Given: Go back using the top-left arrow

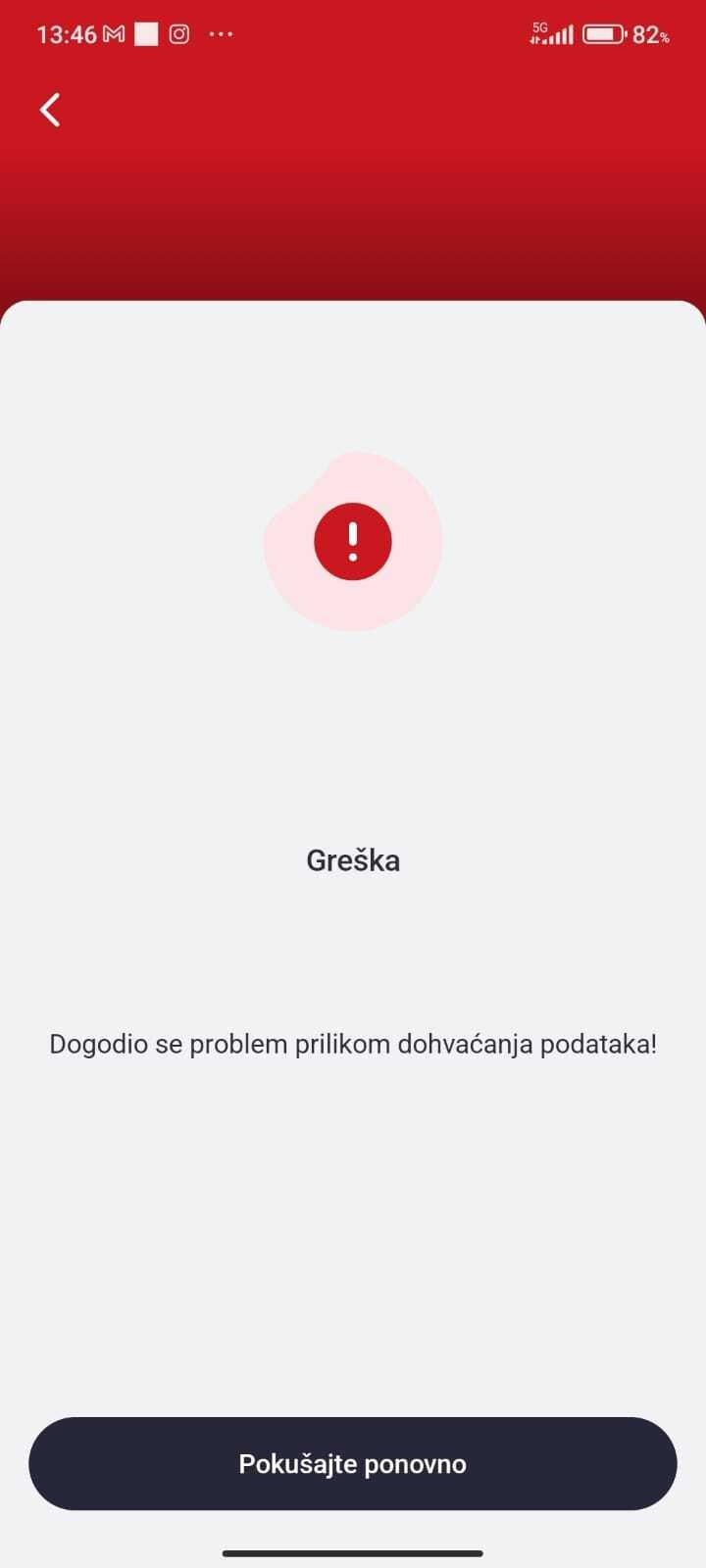Looking at the screenshot, I should pos(50,110).
